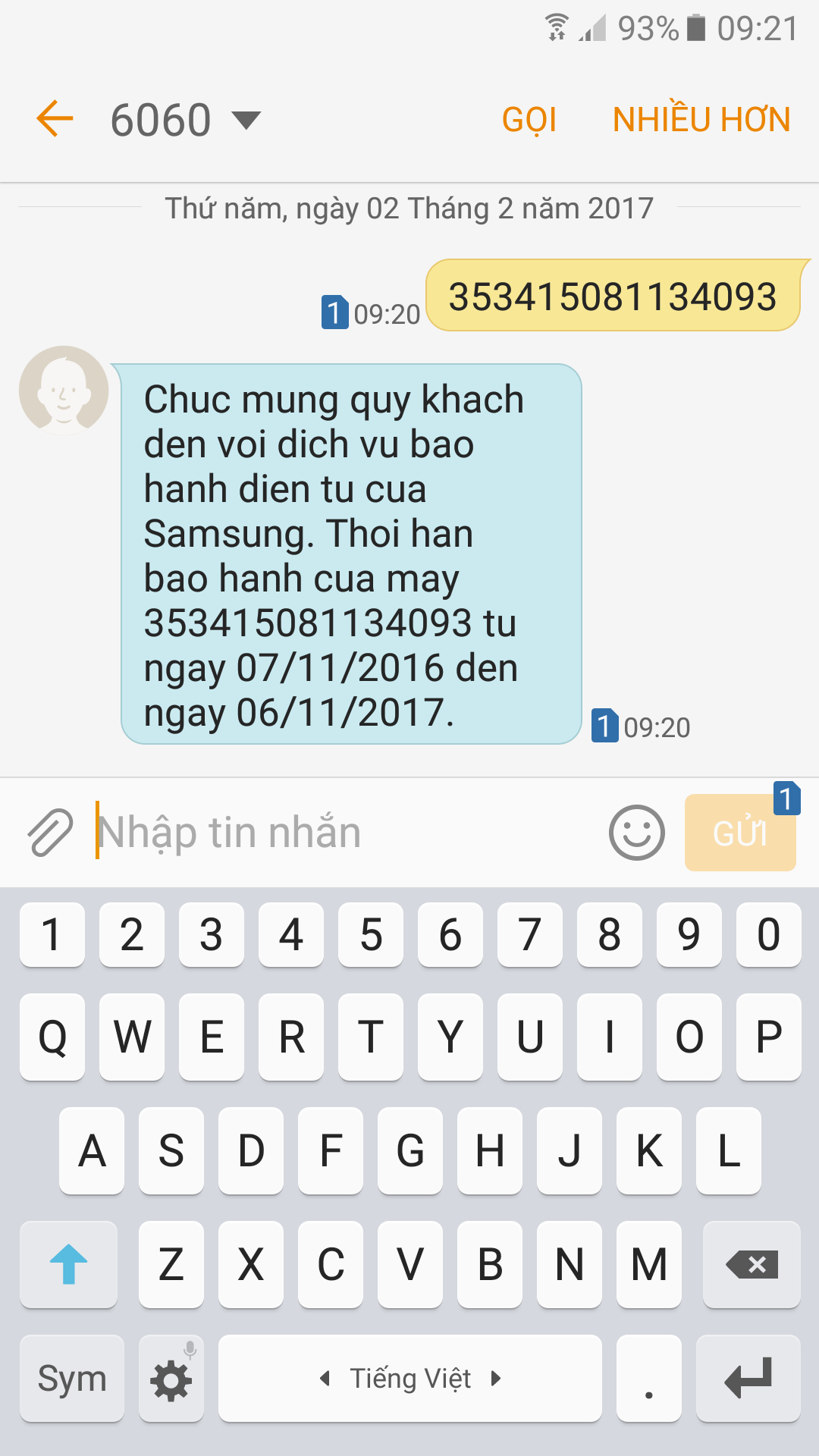Select the sent message 353415081134093
Image resolution: width=819 pixels, height=1456 pixels.
(613, 297)
